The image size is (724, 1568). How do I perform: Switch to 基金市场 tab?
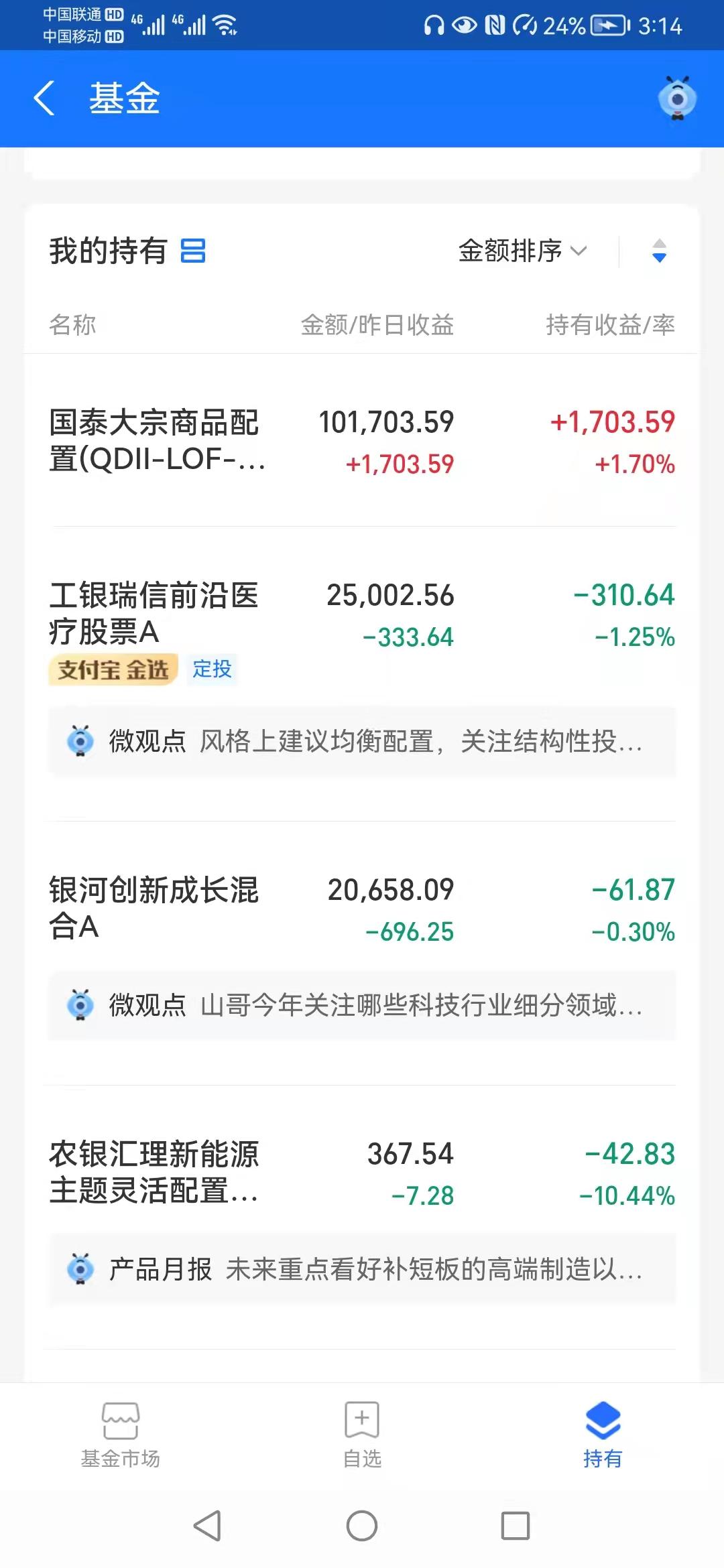pyautogui.click(x=121, y=1435)
